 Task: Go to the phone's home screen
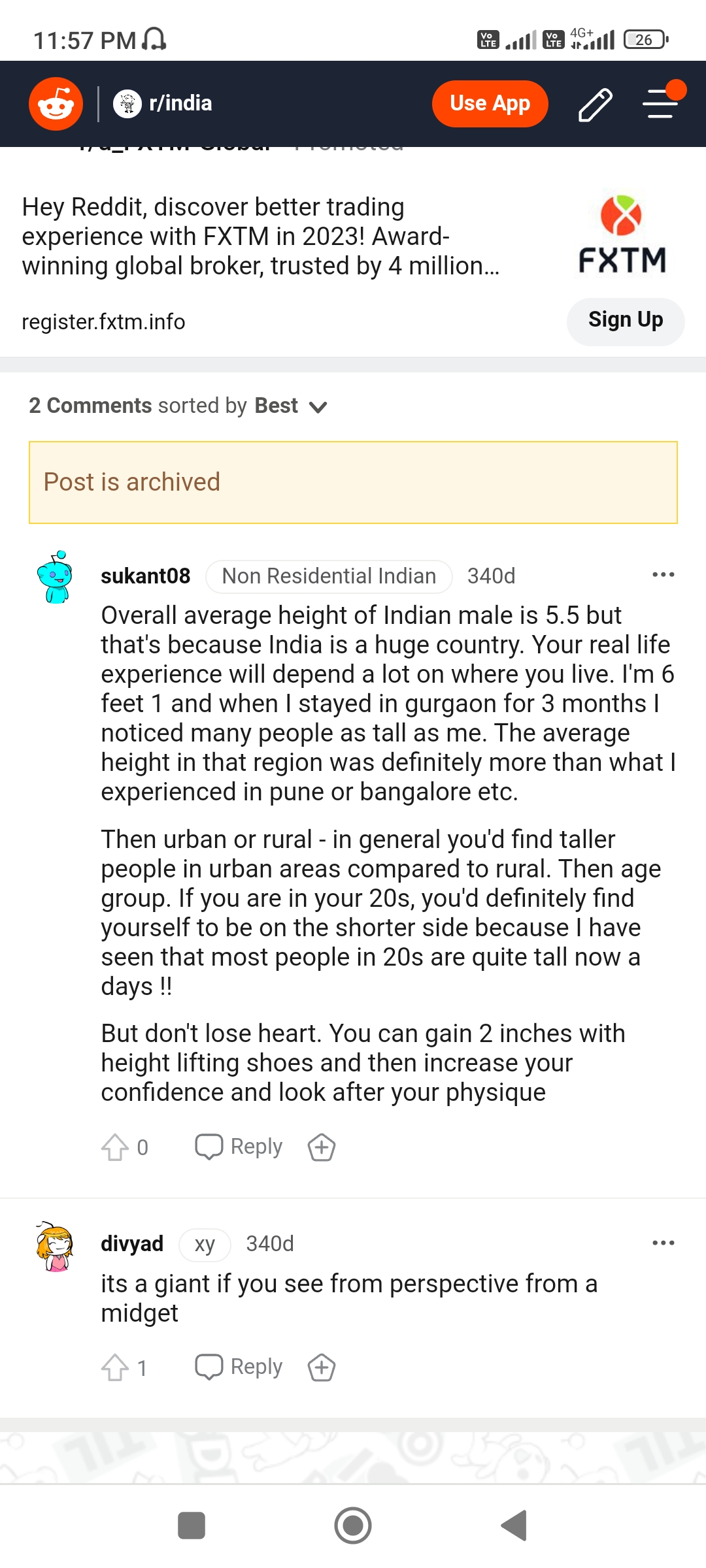(x=353, y=1526)
